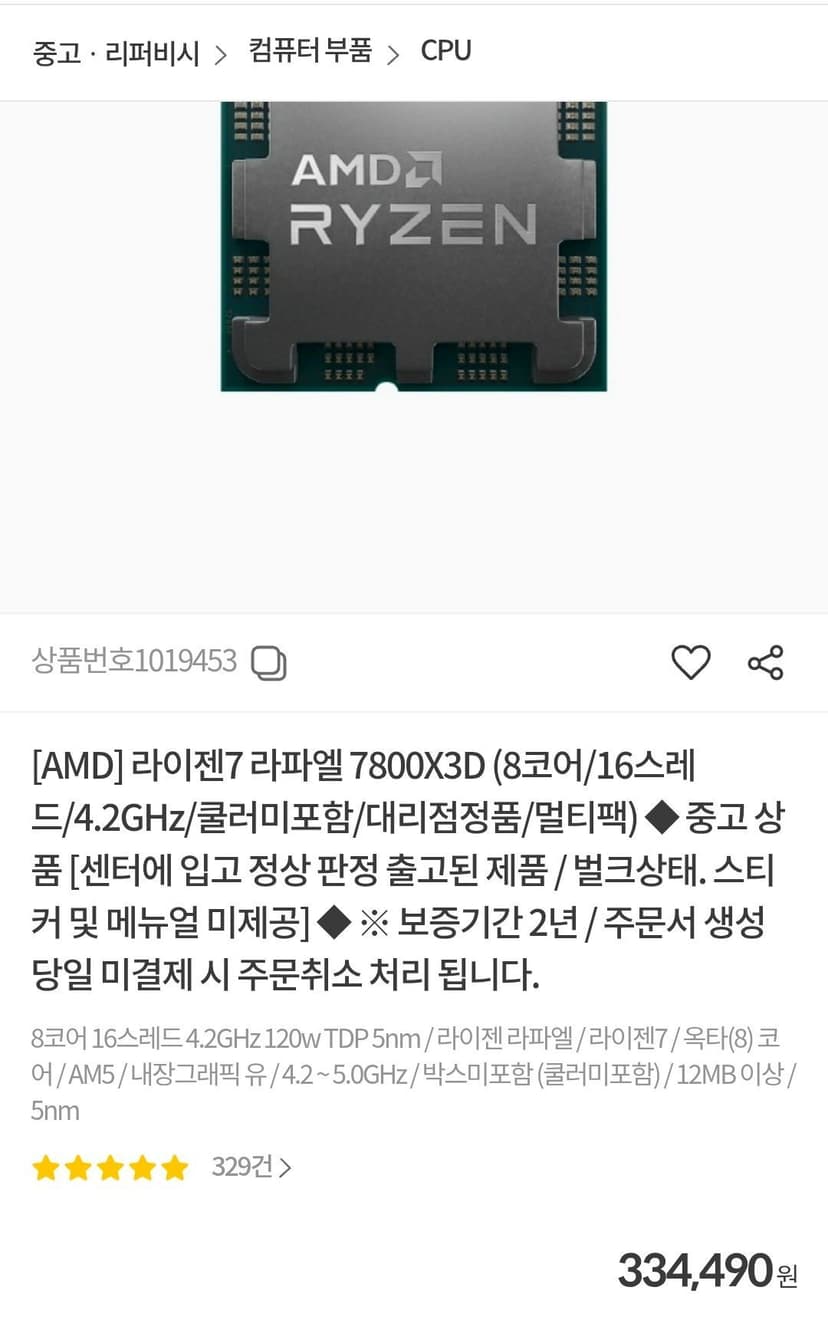Screen dimensions: 828x1319
Task: Open the CPU breadcrumb category
Action: (x=446, y=51)
